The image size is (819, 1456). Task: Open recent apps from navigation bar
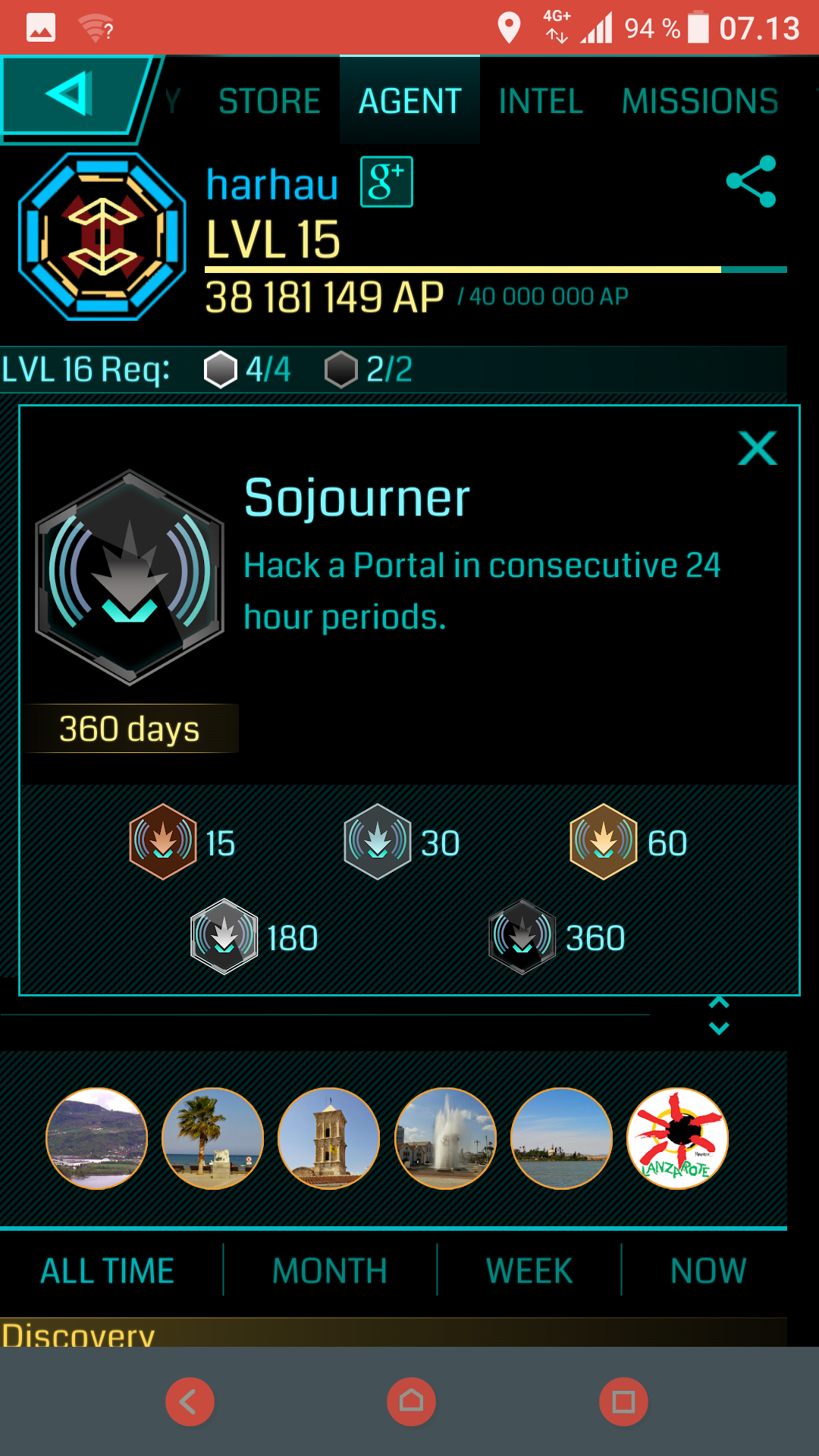pos(623,1401)
